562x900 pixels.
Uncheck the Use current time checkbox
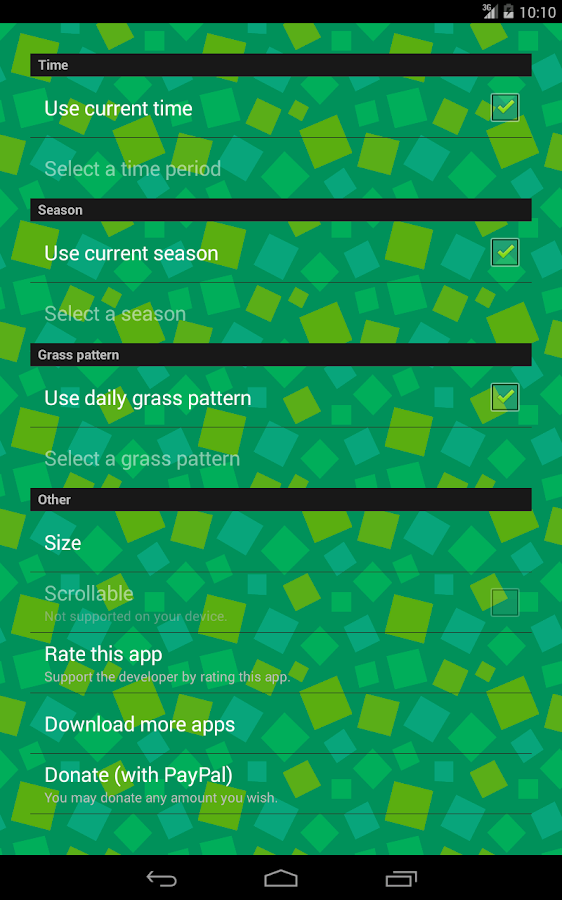click(x=505, y=107)
